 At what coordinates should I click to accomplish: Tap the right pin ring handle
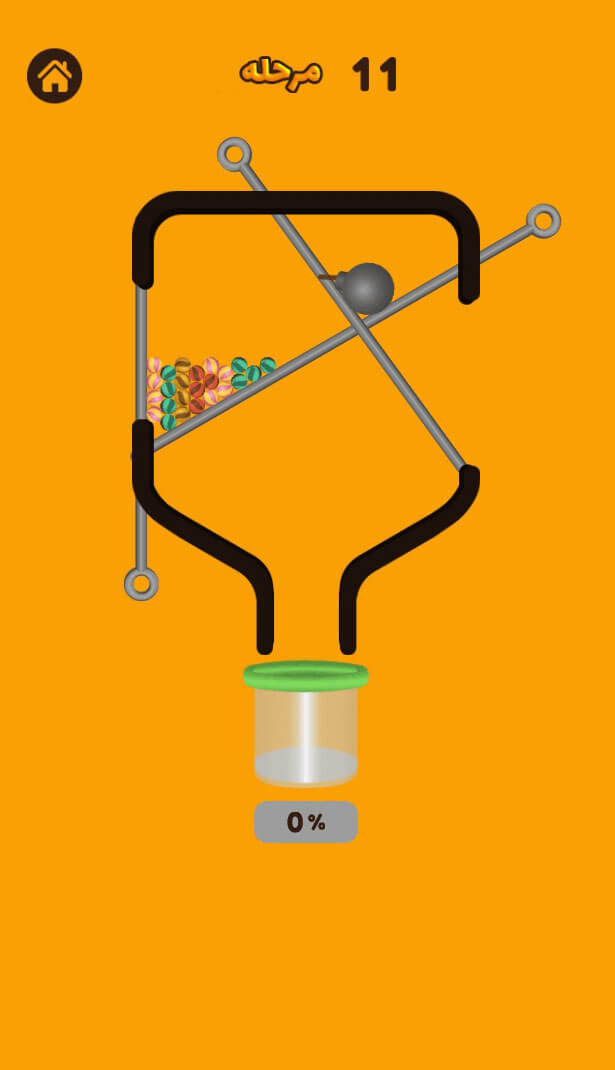coord(543,220)
